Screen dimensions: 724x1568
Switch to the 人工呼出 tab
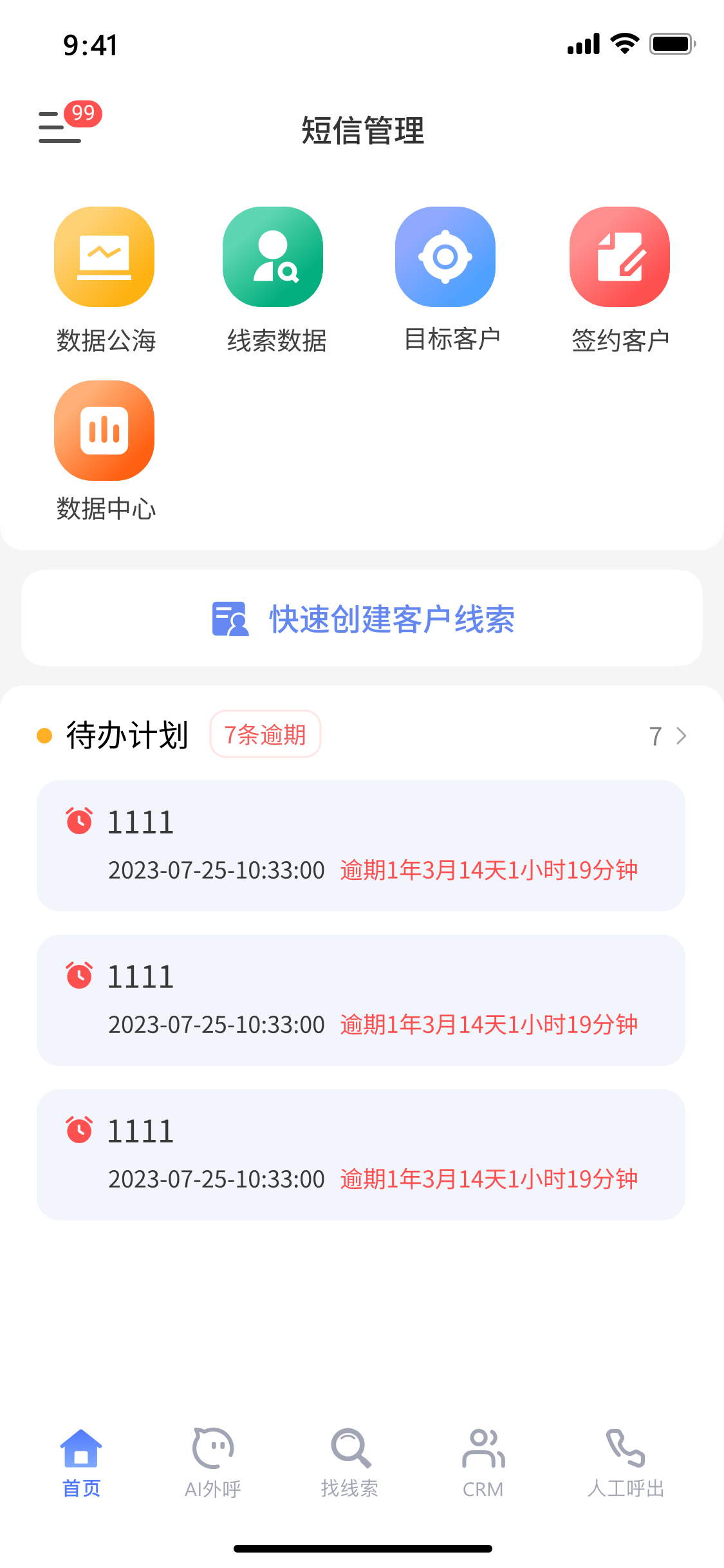pos(626,1463)
